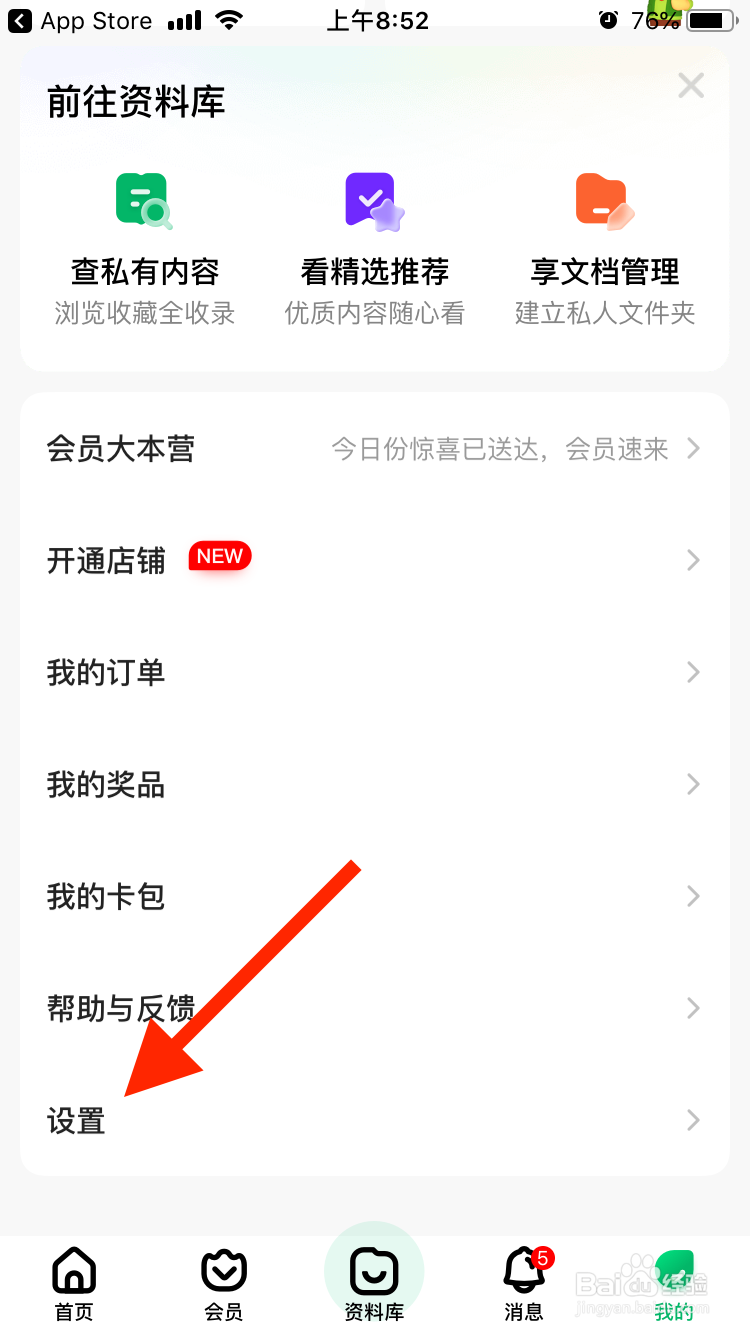Select the 首页 home icon in bottom bar
This screenshot has width=750, height=1334.
click(73, 1270)
